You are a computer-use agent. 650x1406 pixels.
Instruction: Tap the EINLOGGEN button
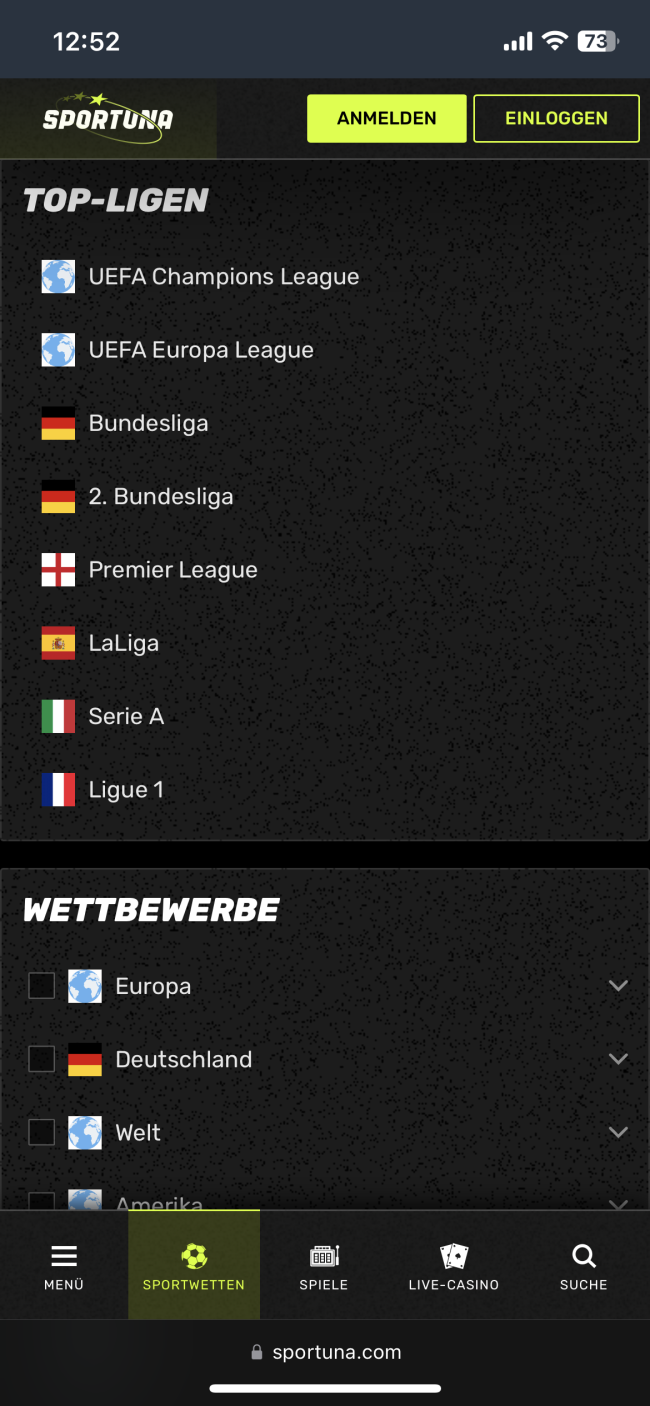556,118
